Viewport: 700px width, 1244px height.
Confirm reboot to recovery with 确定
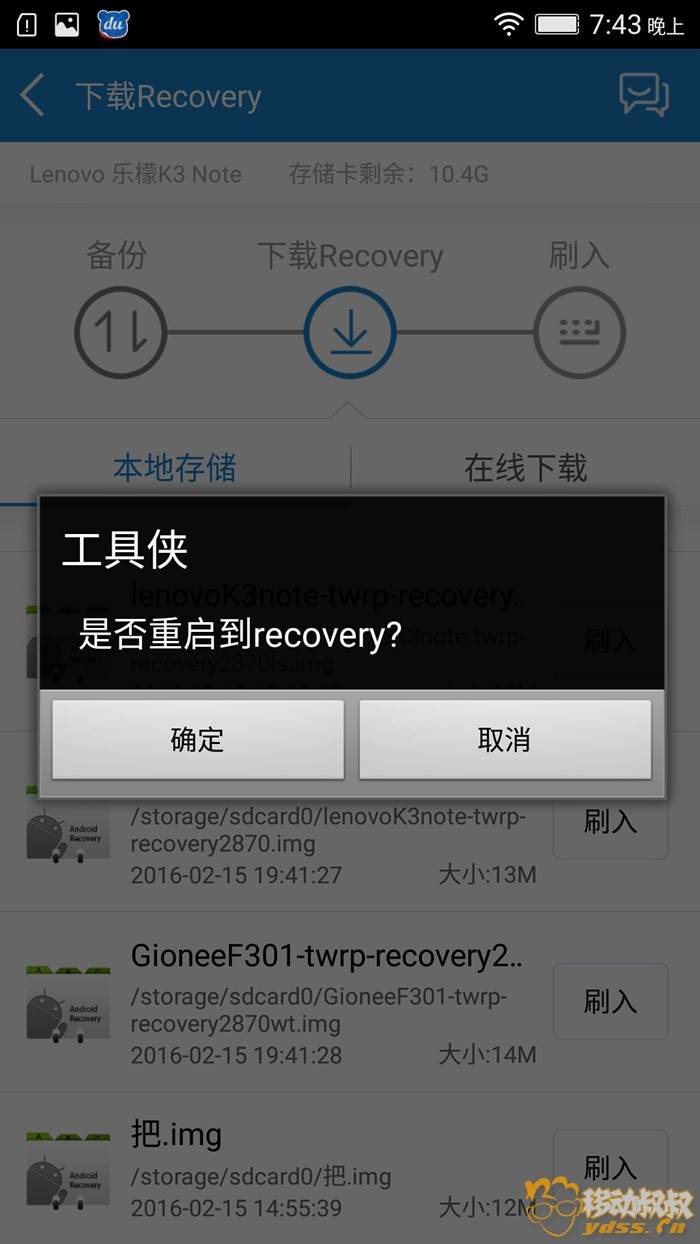coord(198,739)
